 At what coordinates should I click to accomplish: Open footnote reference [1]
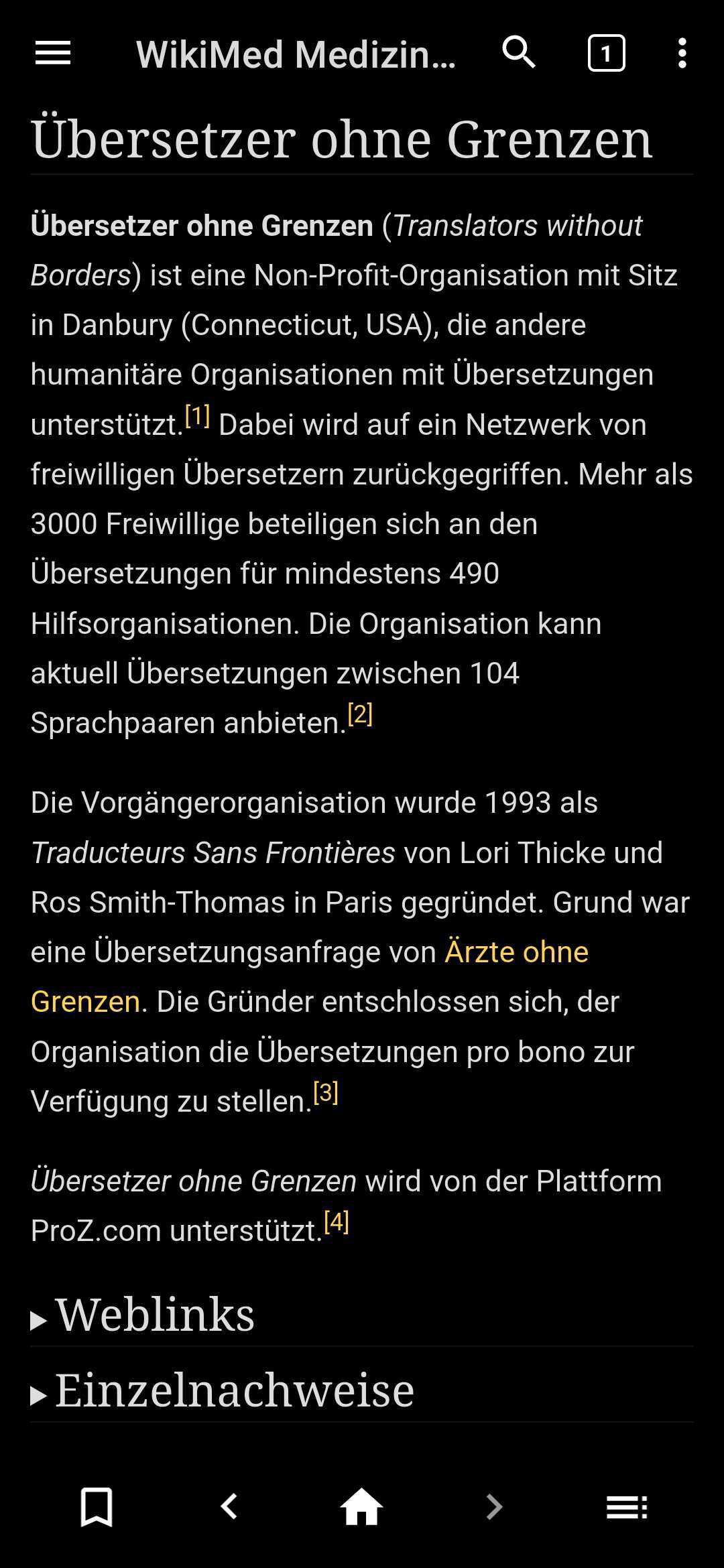pyautogui.click(x=198, y=417)
